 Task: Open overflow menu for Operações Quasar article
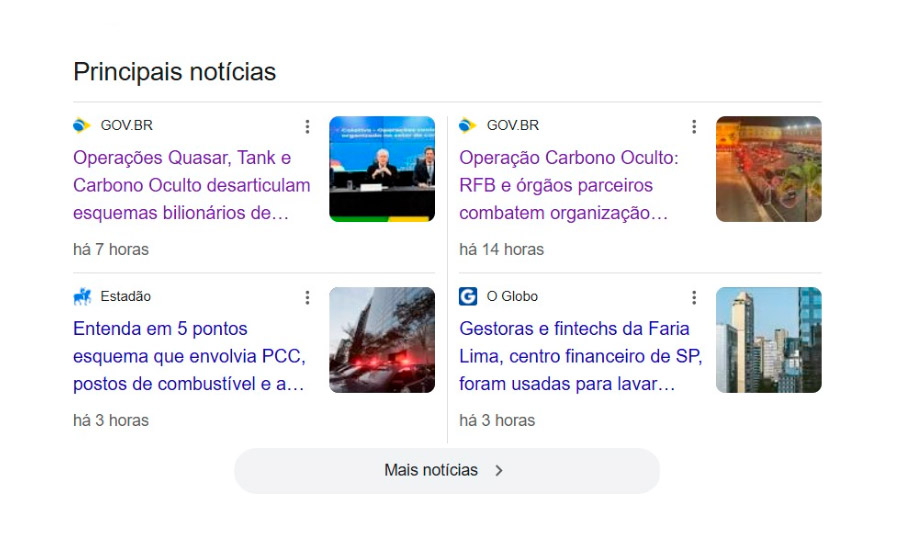(307, 126)
